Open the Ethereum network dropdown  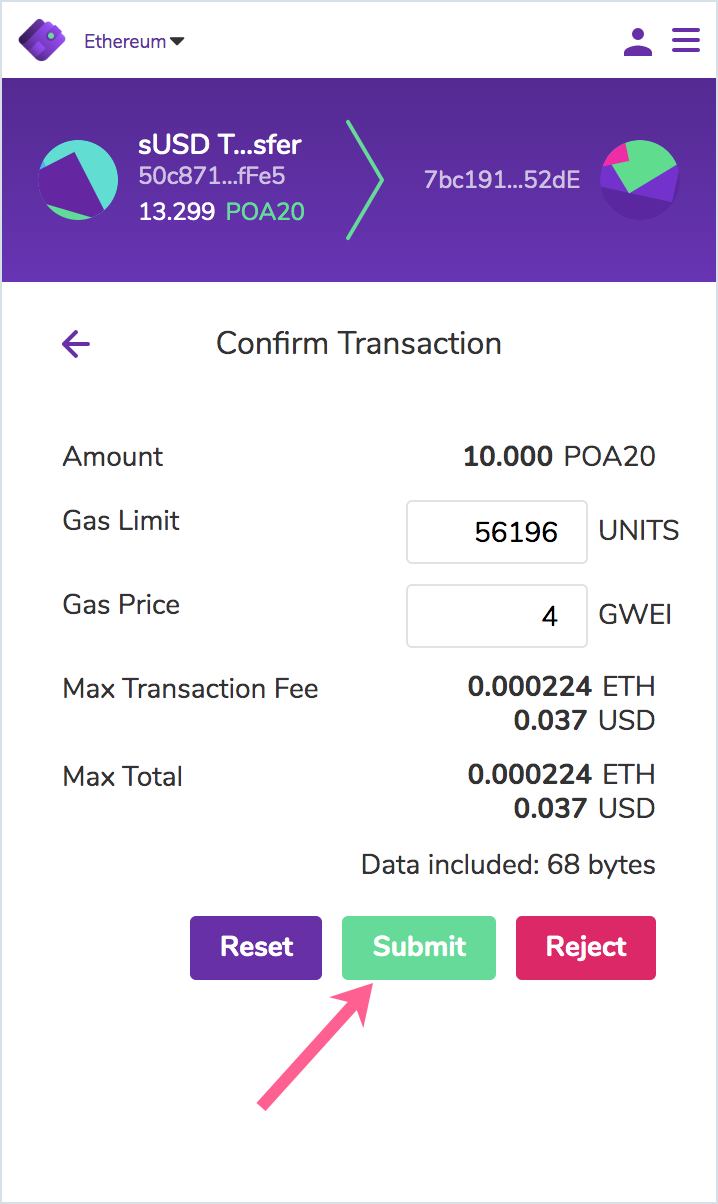click(x=134, y=41)
